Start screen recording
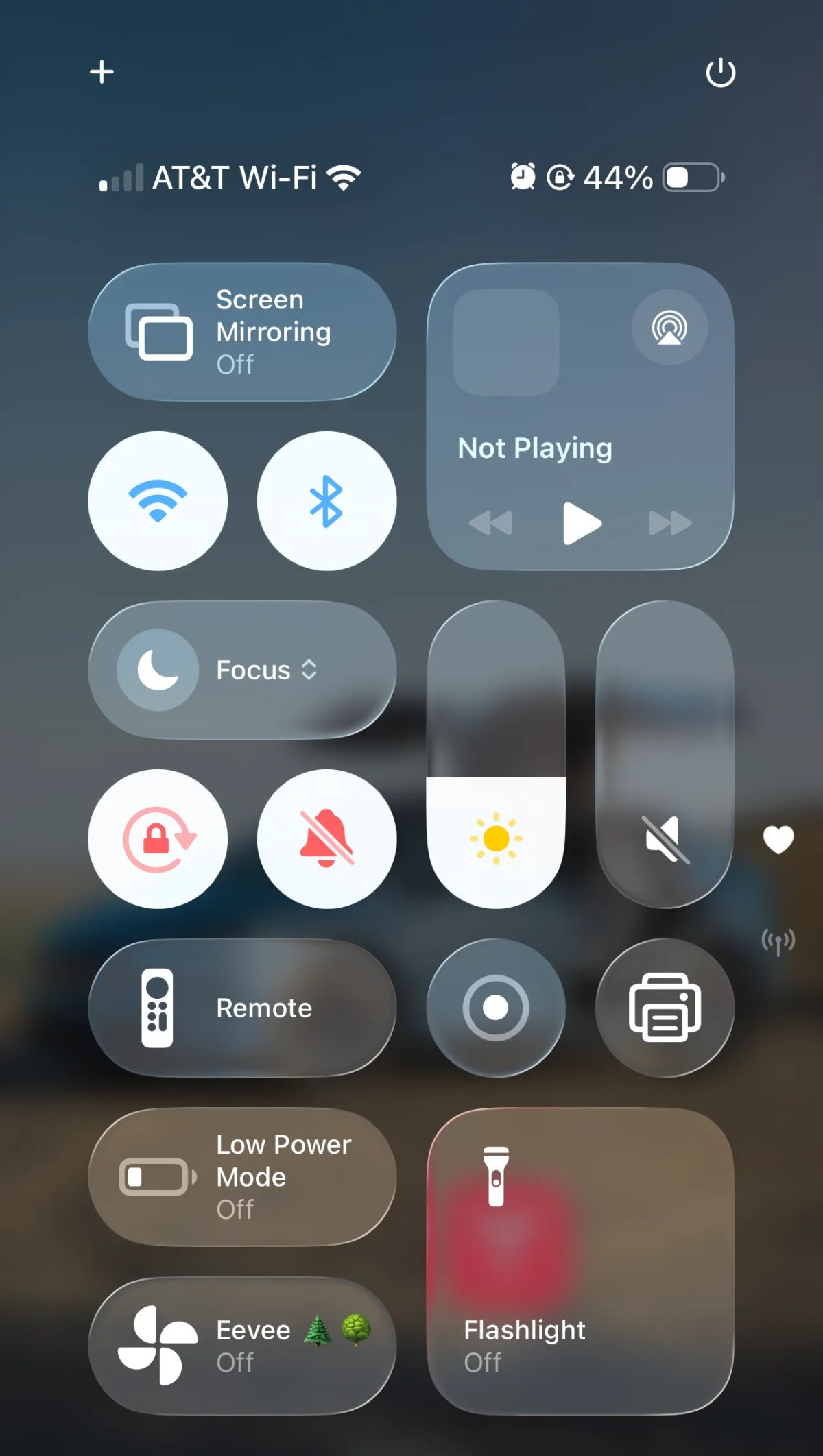Screen dimensions: 823x1456 [x=496, y=1008]
